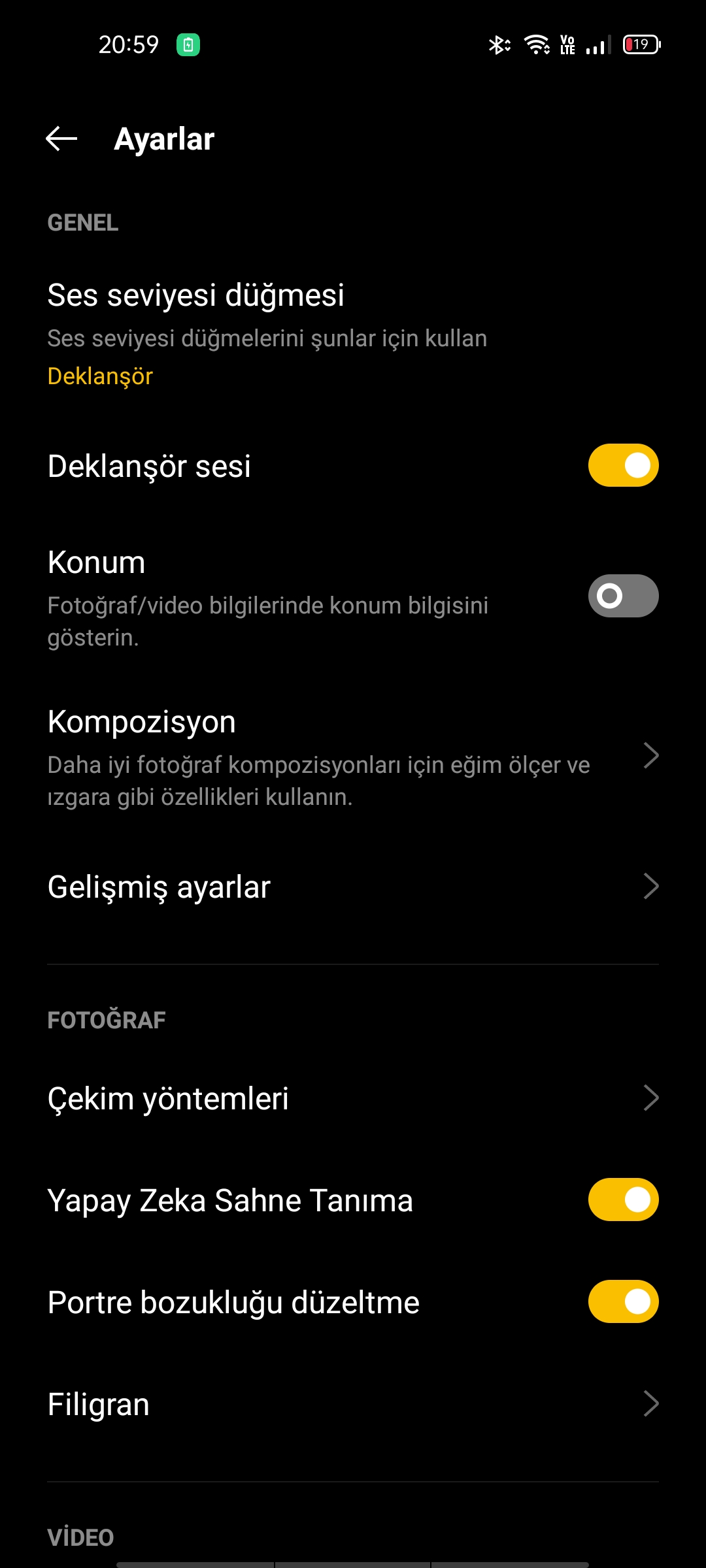Open Filigran settings
This screenshot has height=1568, width=706.
[353, 1404]
